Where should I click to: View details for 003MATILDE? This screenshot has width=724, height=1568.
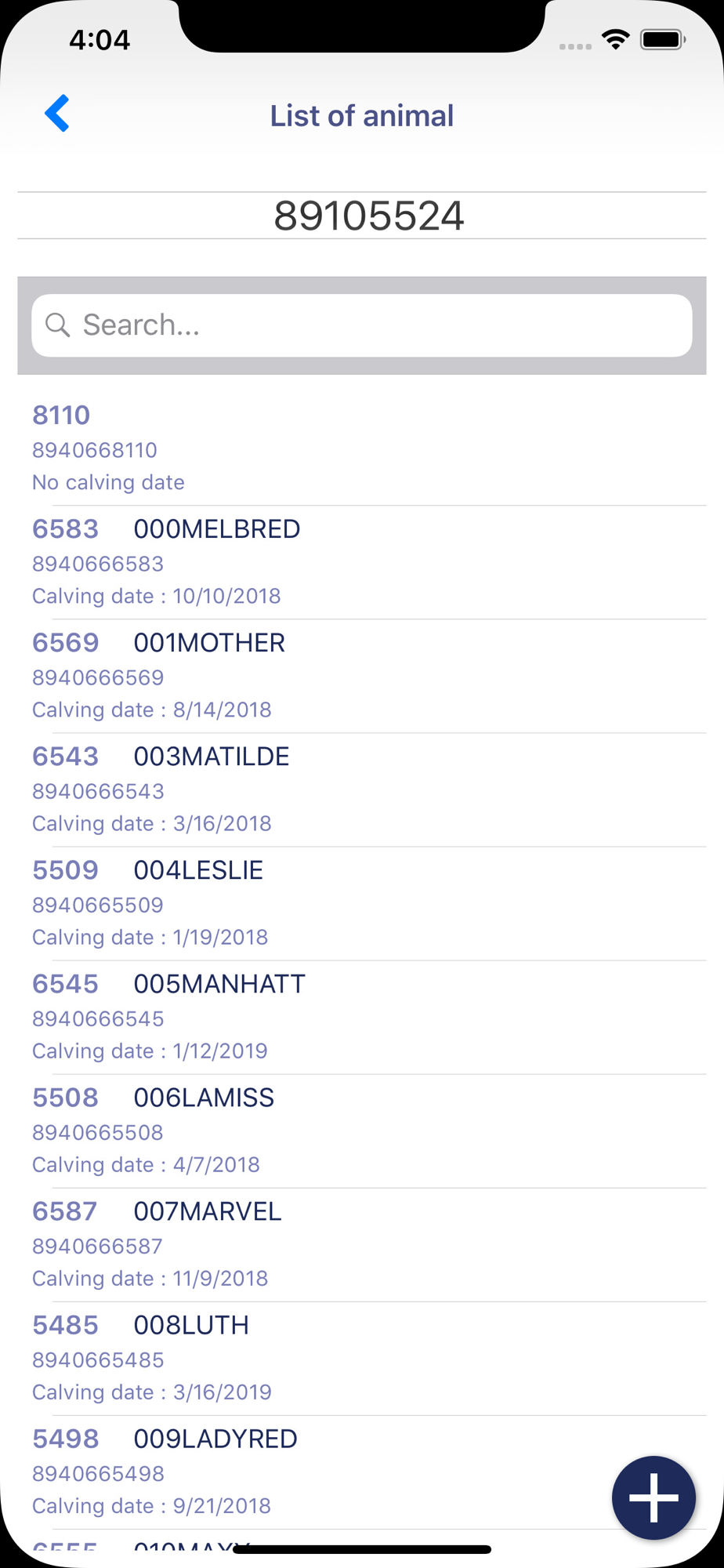362,789
